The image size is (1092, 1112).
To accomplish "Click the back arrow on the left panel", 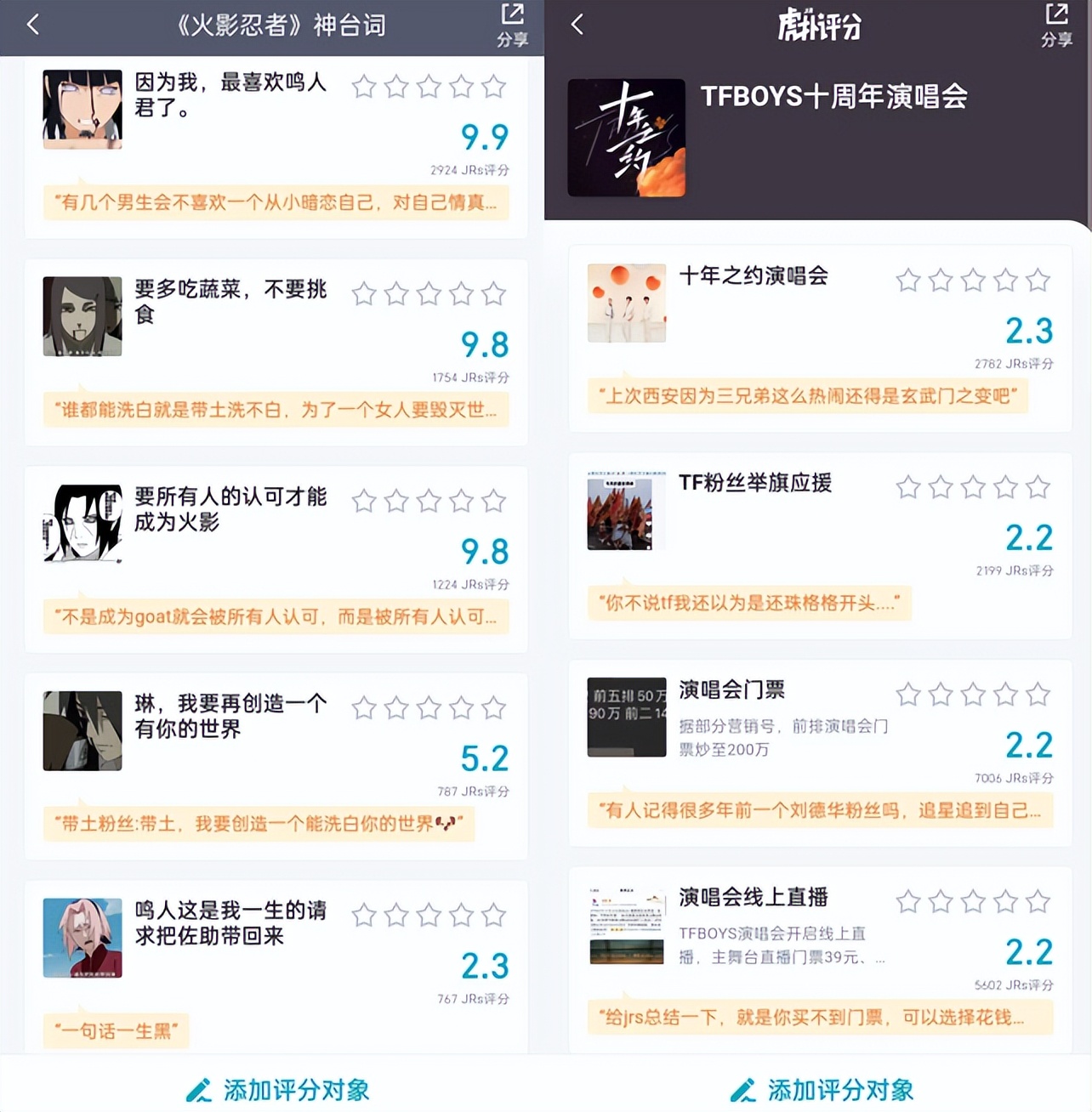I will tap(32, 25).
